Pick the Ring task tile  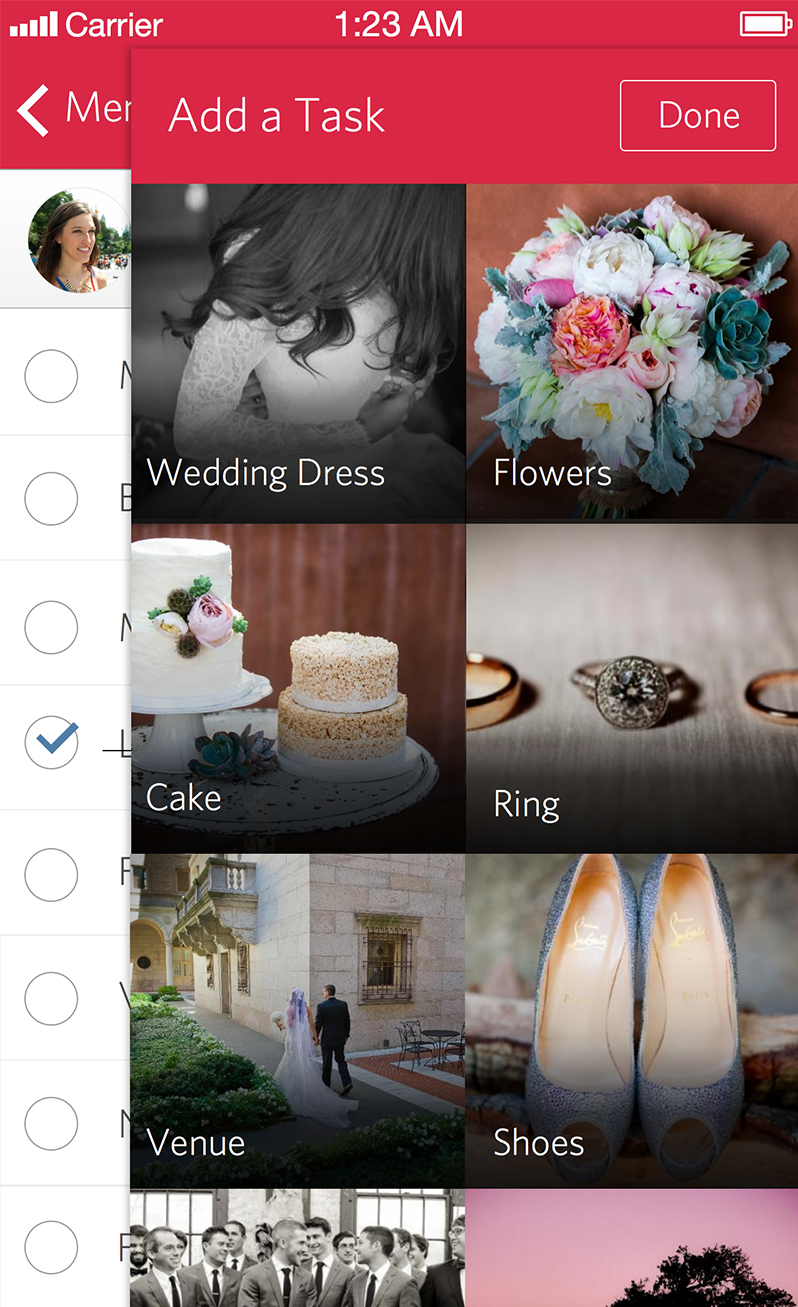(x=632, y=688)
